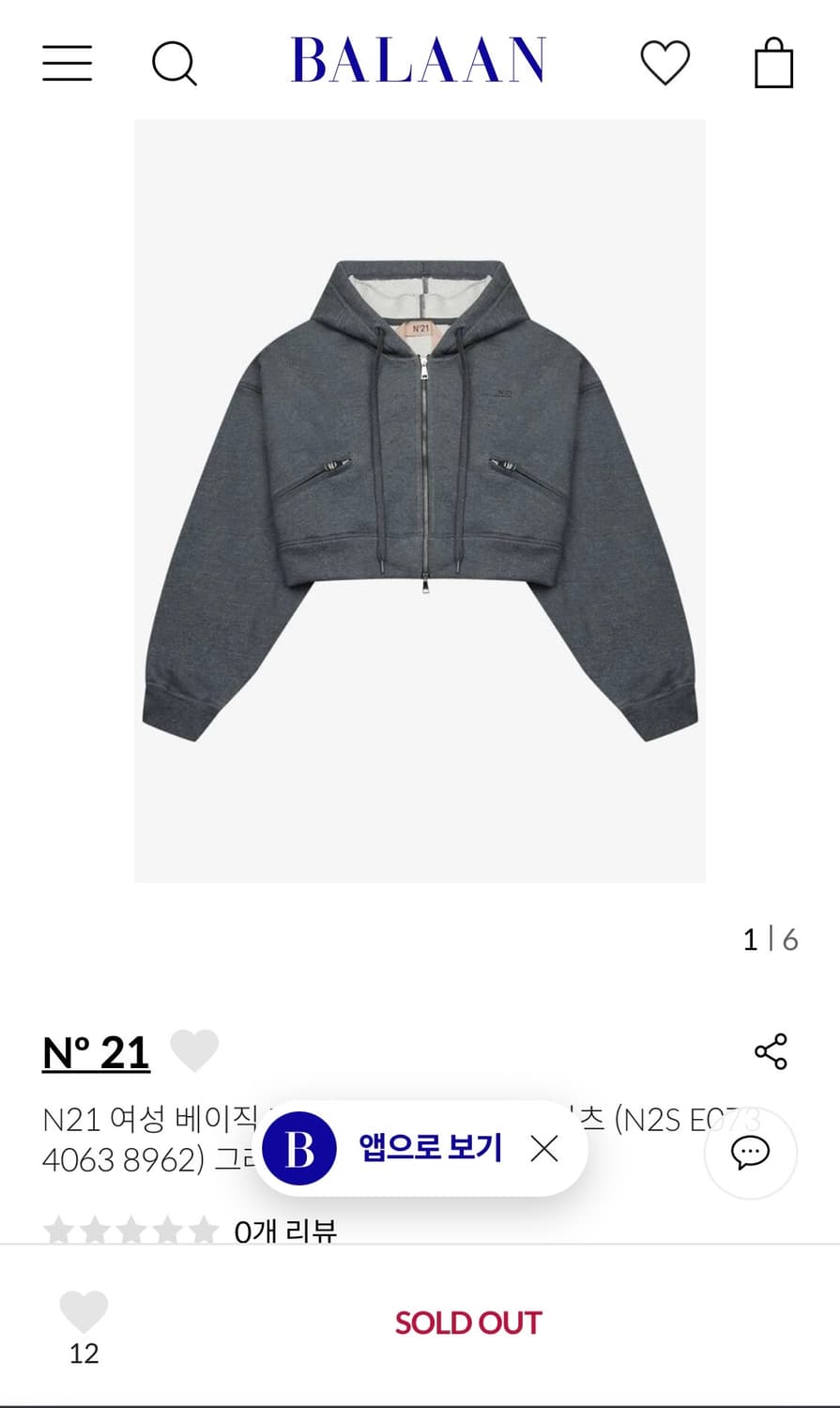
Task: Like the product with the heart next to N° 21
Action: [x=196, y=1048]
